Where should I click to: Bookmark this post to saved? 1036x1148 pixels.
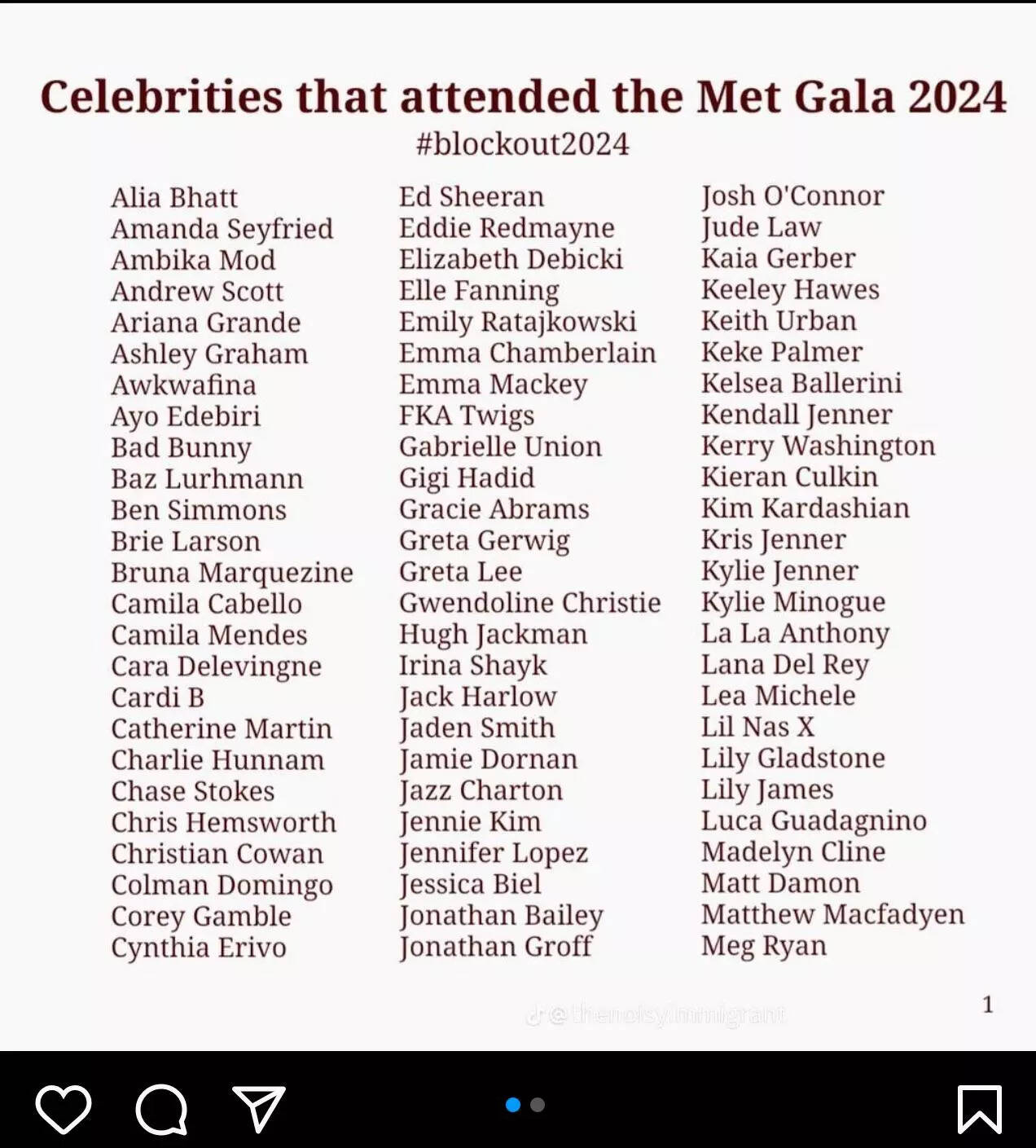point(979,1109)
